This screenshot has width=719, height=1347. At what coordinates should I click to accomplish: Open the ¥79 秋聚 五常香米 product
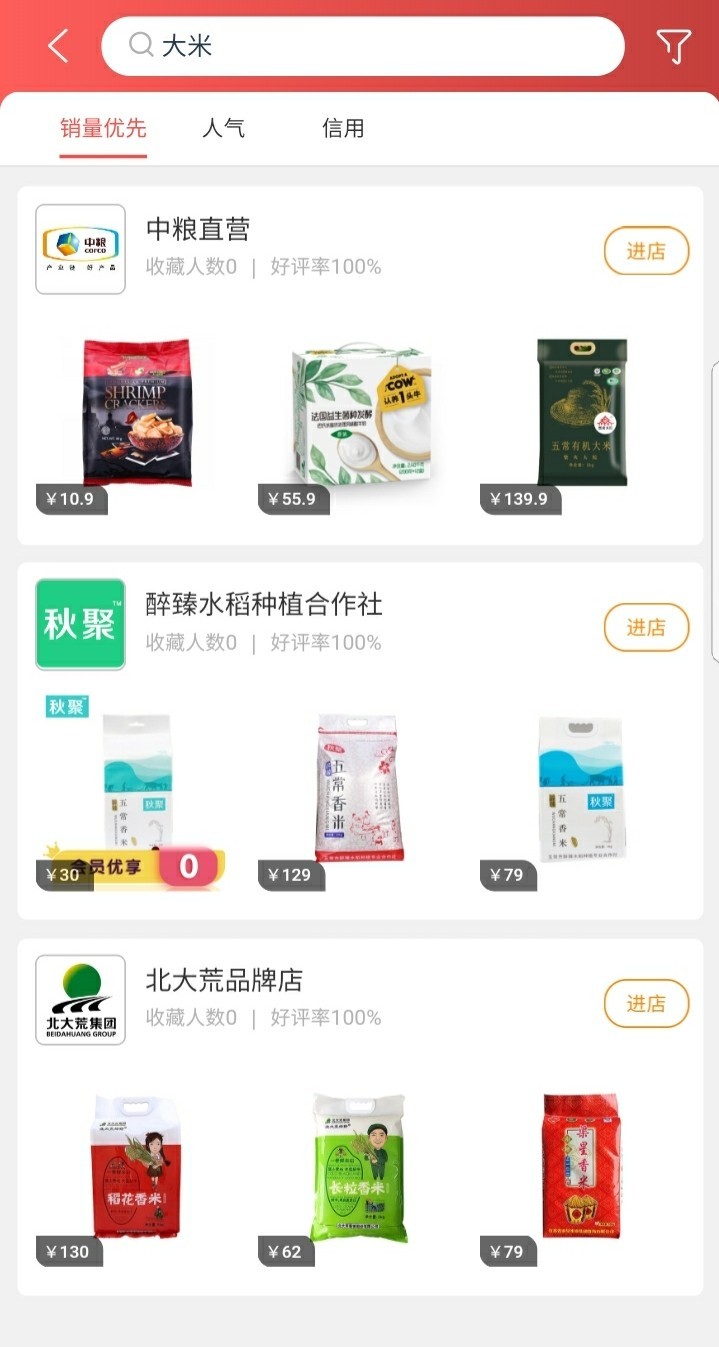coord(582,790)
